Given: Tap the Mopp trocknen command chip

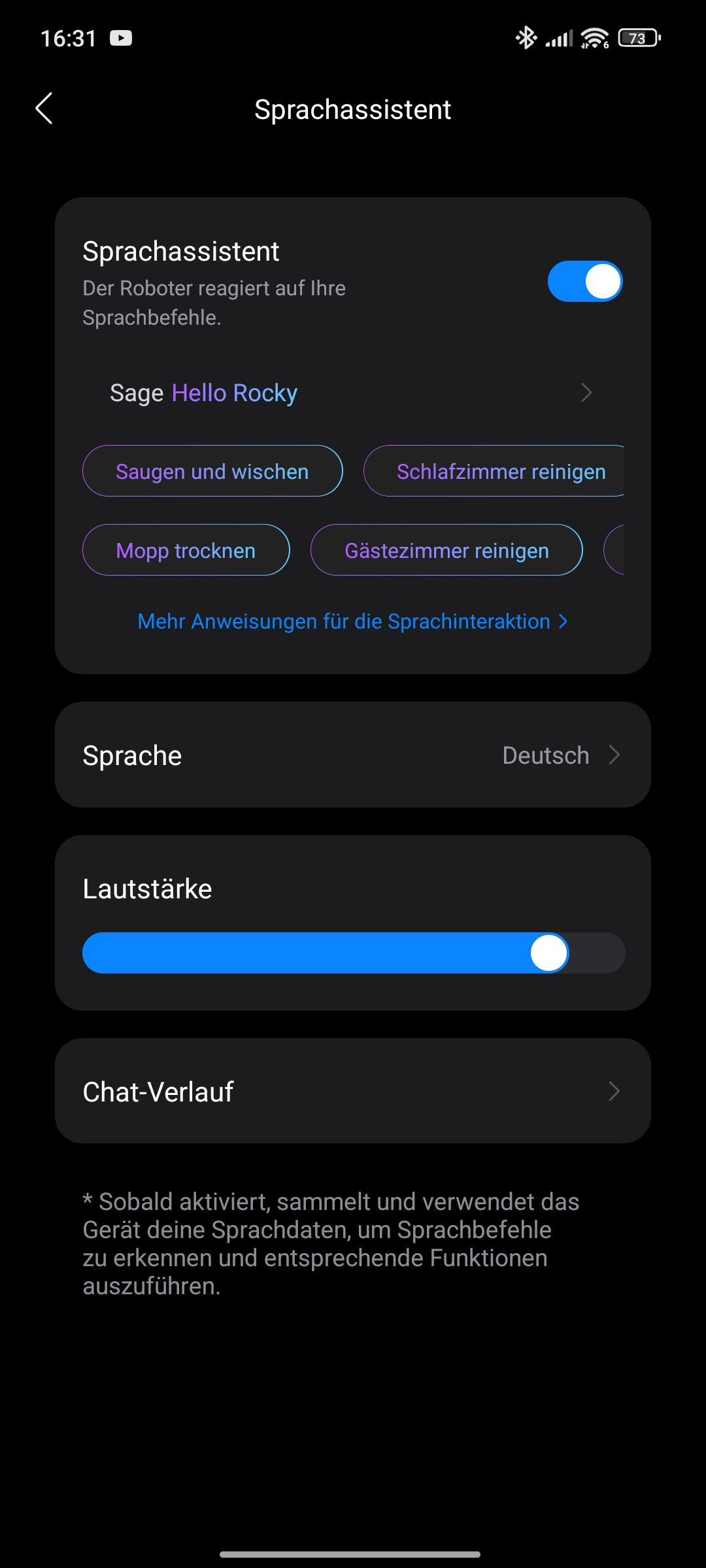Looking at the screenshot, I should click(x=186, y=550).
